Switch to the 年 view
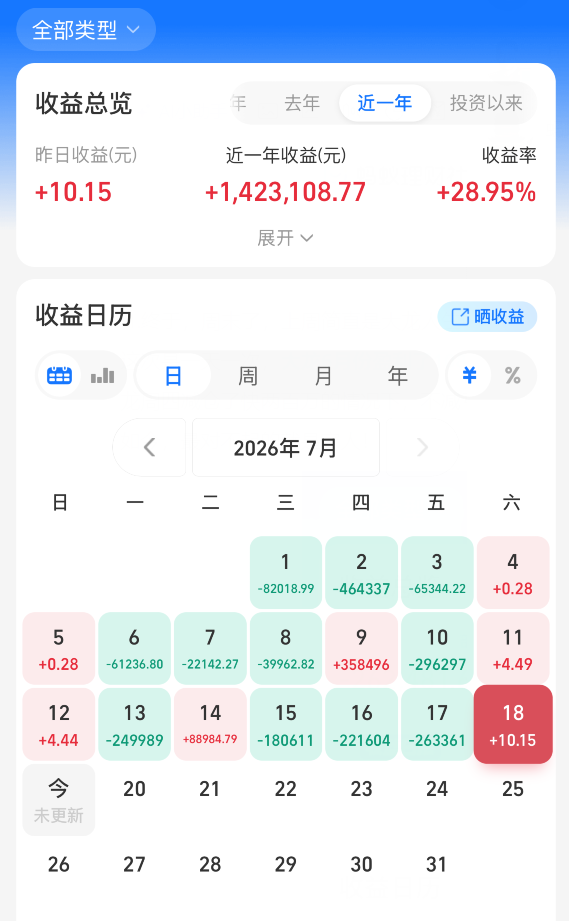 (x=398, y=375)
